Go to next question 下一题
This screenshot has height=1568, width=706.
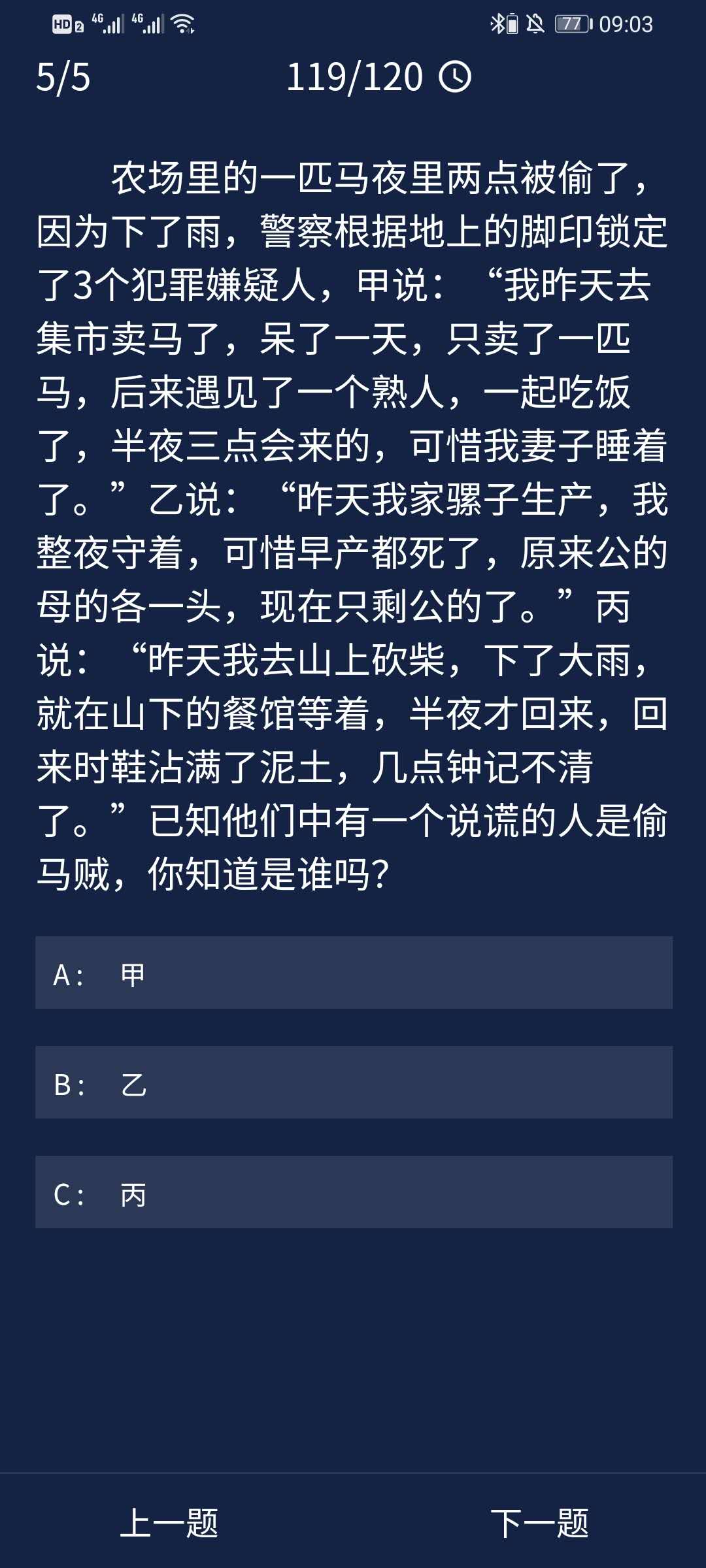coord(539,1523)
